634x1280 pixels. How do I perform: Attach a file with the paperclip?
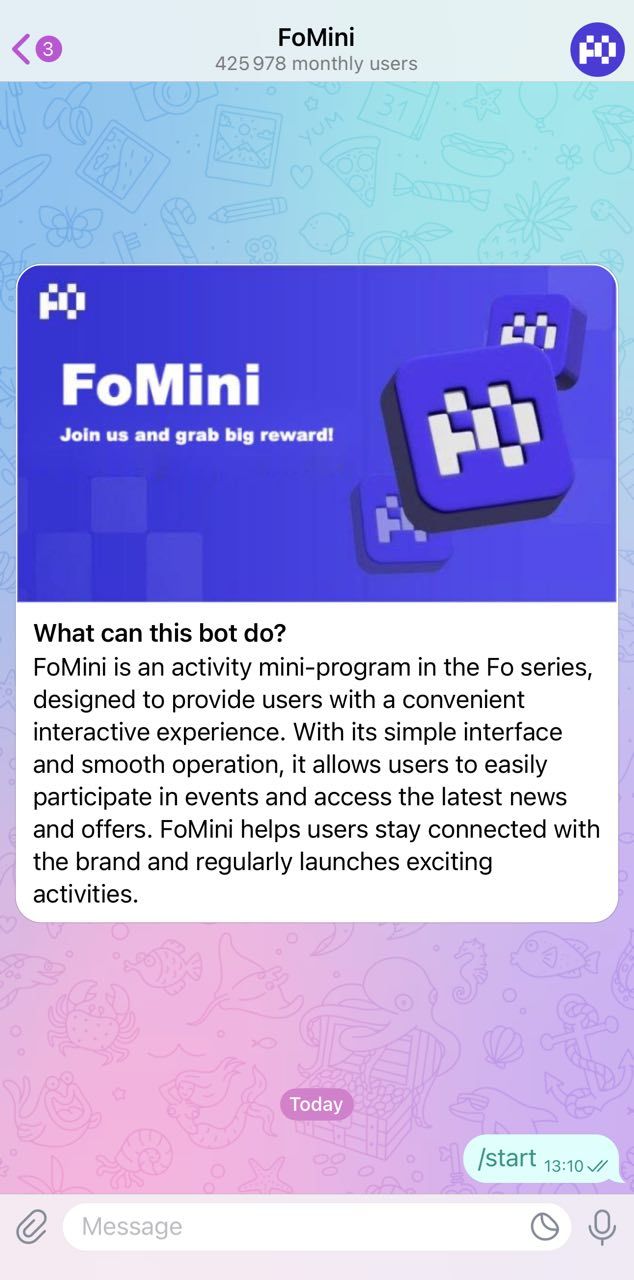click(32, 1226)
